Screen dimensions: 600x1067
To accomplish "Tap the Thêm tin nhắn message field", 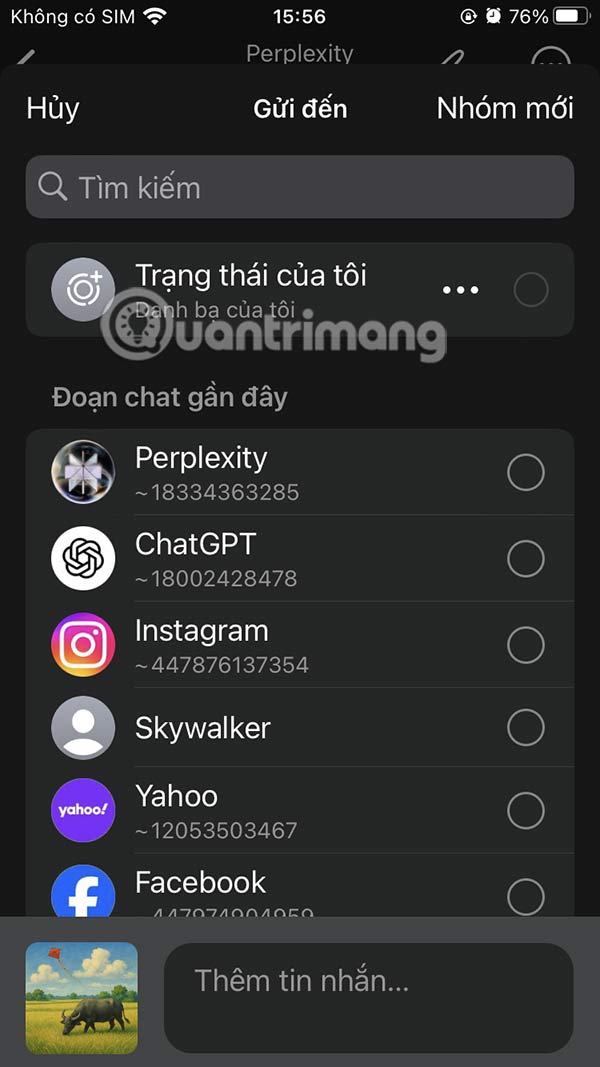I will (368, 980).
